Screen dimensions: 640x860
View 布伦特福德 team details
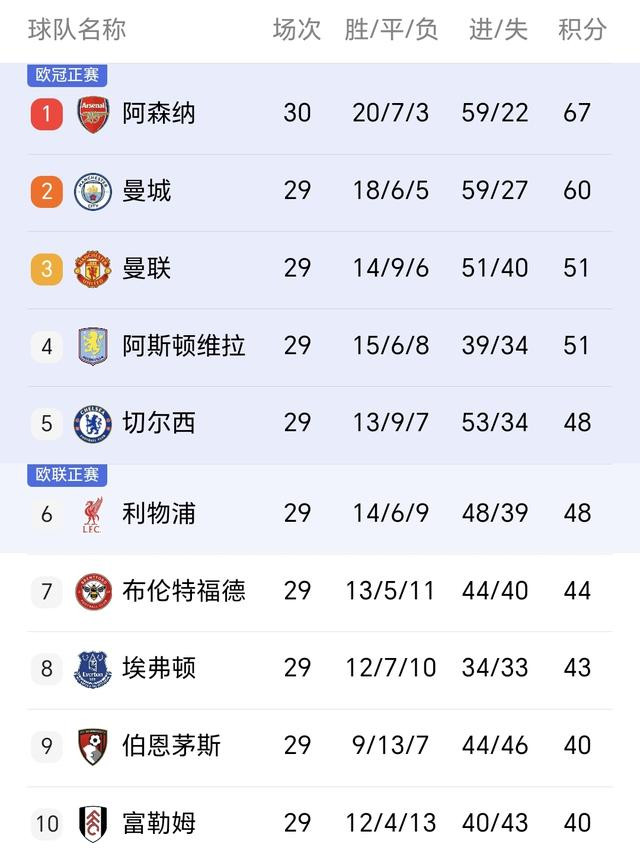[x=184, y=591]
